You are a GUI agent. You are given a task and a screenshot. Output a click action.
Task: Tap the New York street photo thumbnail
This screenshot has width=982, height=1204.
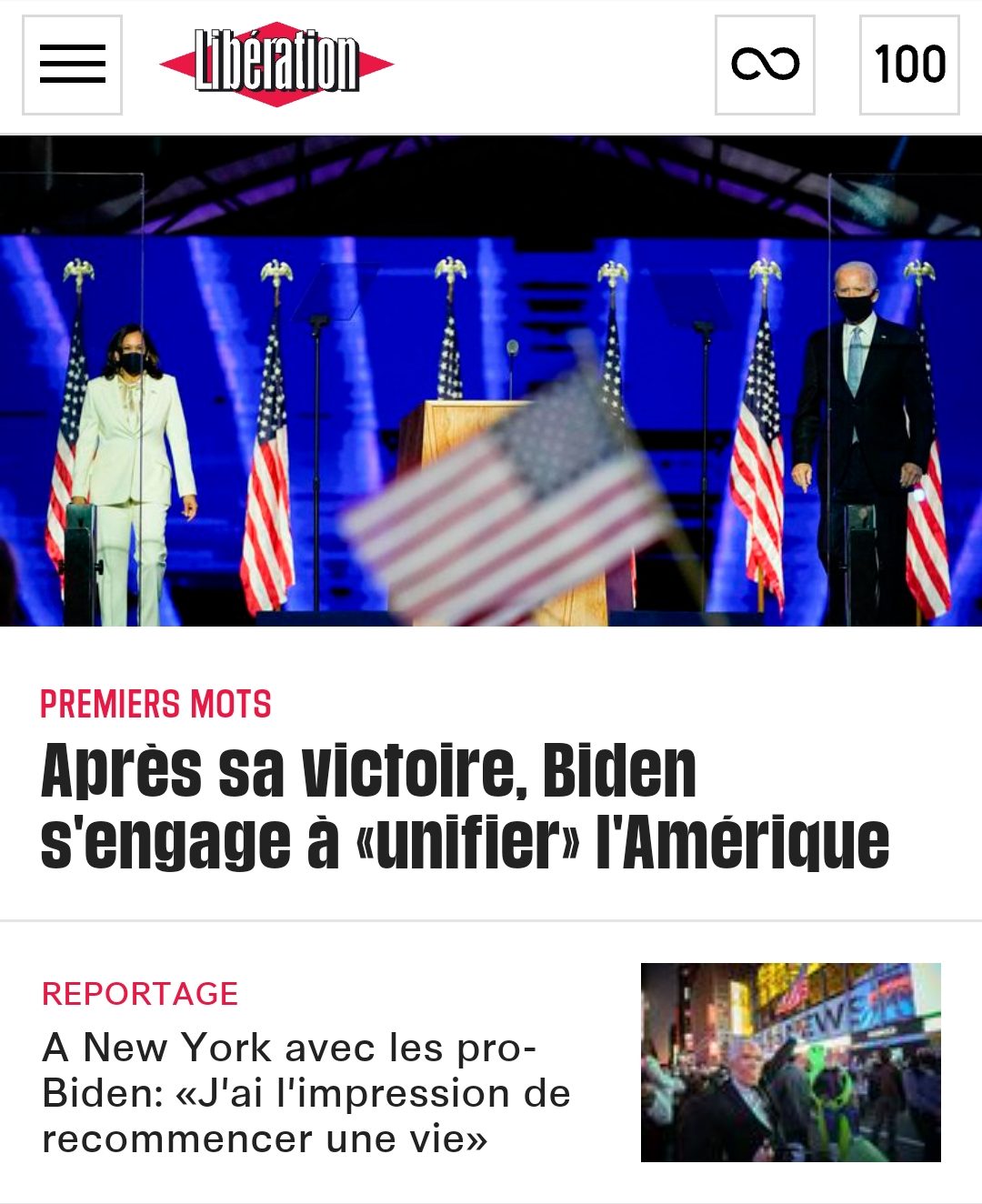(790, 1061)
